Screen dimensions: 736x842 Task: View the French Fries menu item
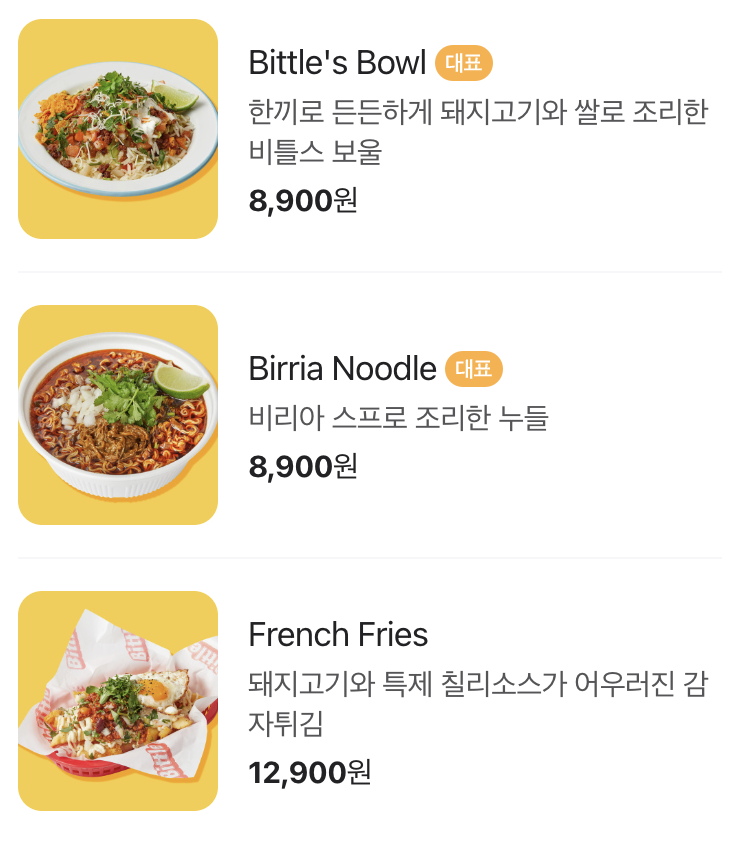tap(338, 635)
